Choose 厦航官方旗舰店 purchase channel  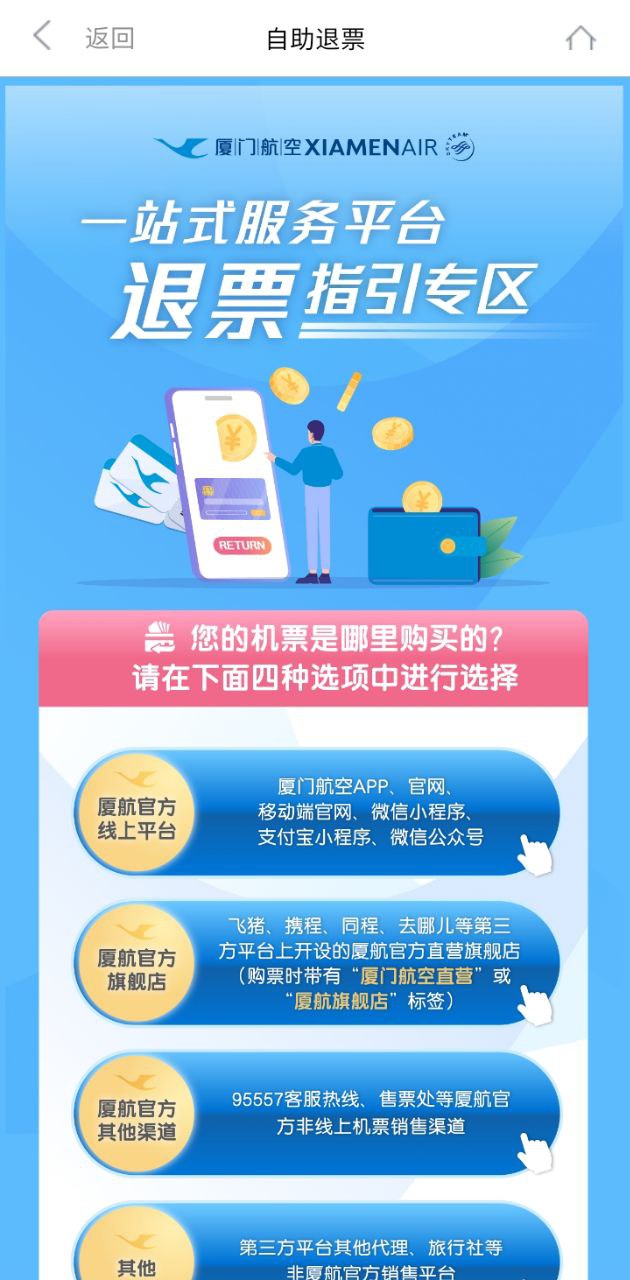[317, 964]
